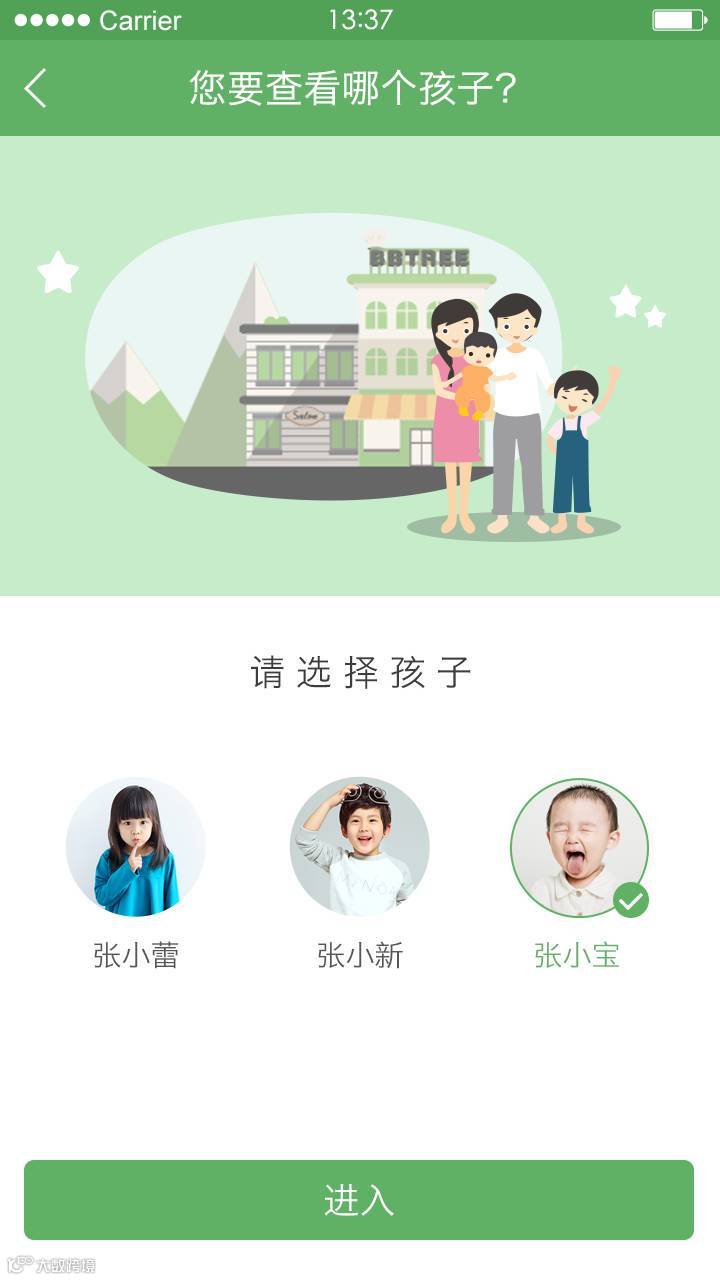The height and width of the screenshot is (1280, 720).
Task: Select child 张小蕾
Action: click(x=136, y=848)
